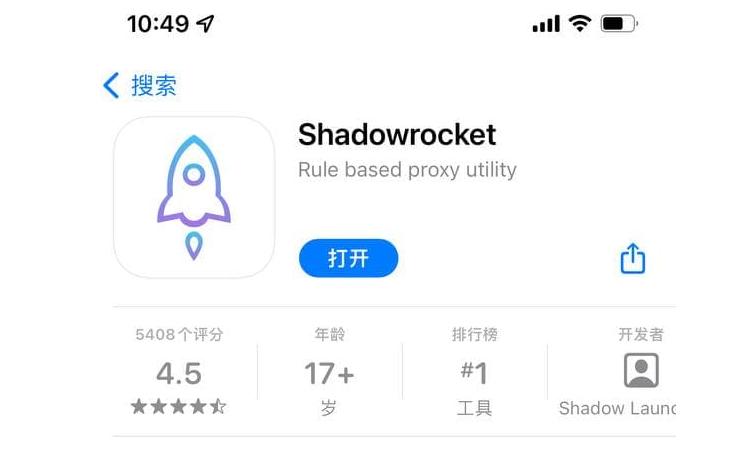This screenshot has height=454, width=754.
Task: Share the Shadowrocket app
Action: 632,259
